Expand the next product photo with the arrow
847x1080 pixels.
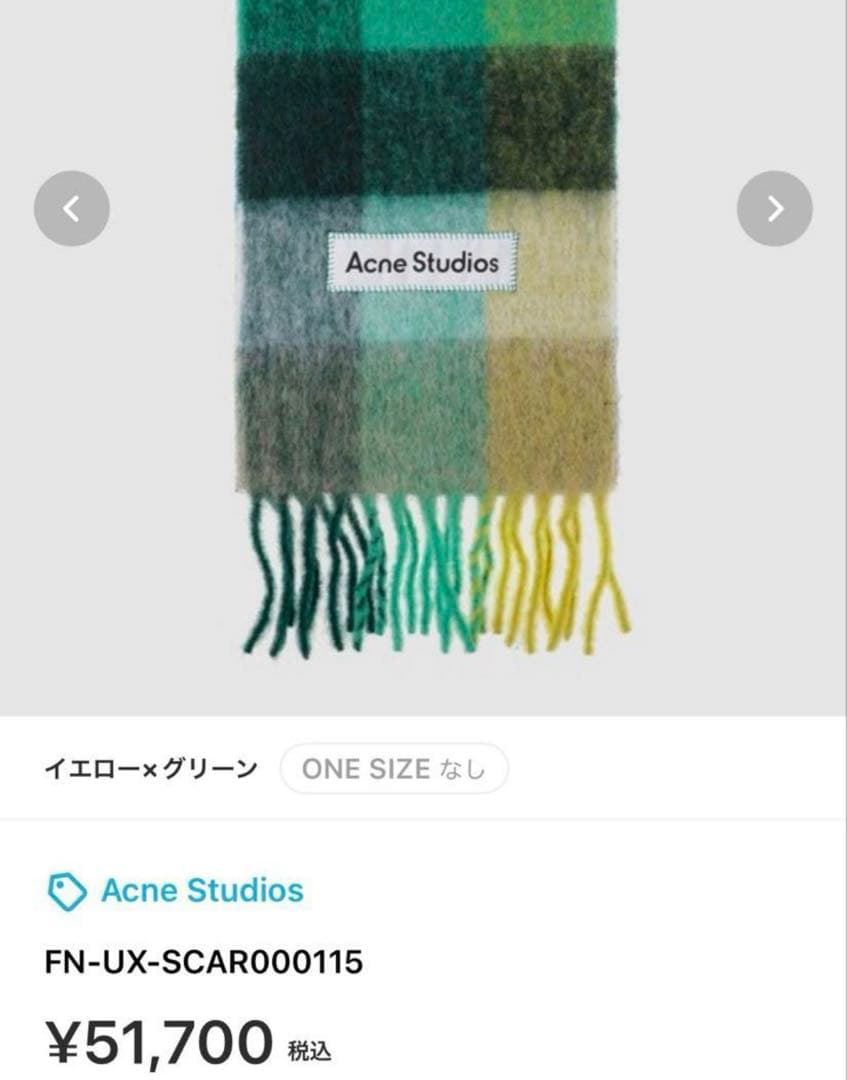tap(776, 208)
